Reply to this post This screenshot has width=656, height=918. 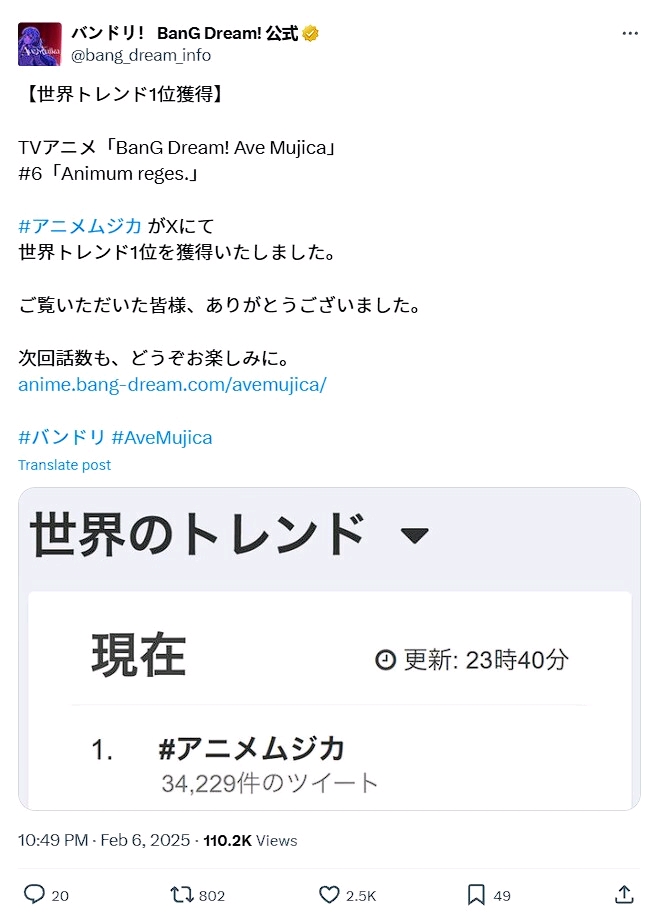34,894
